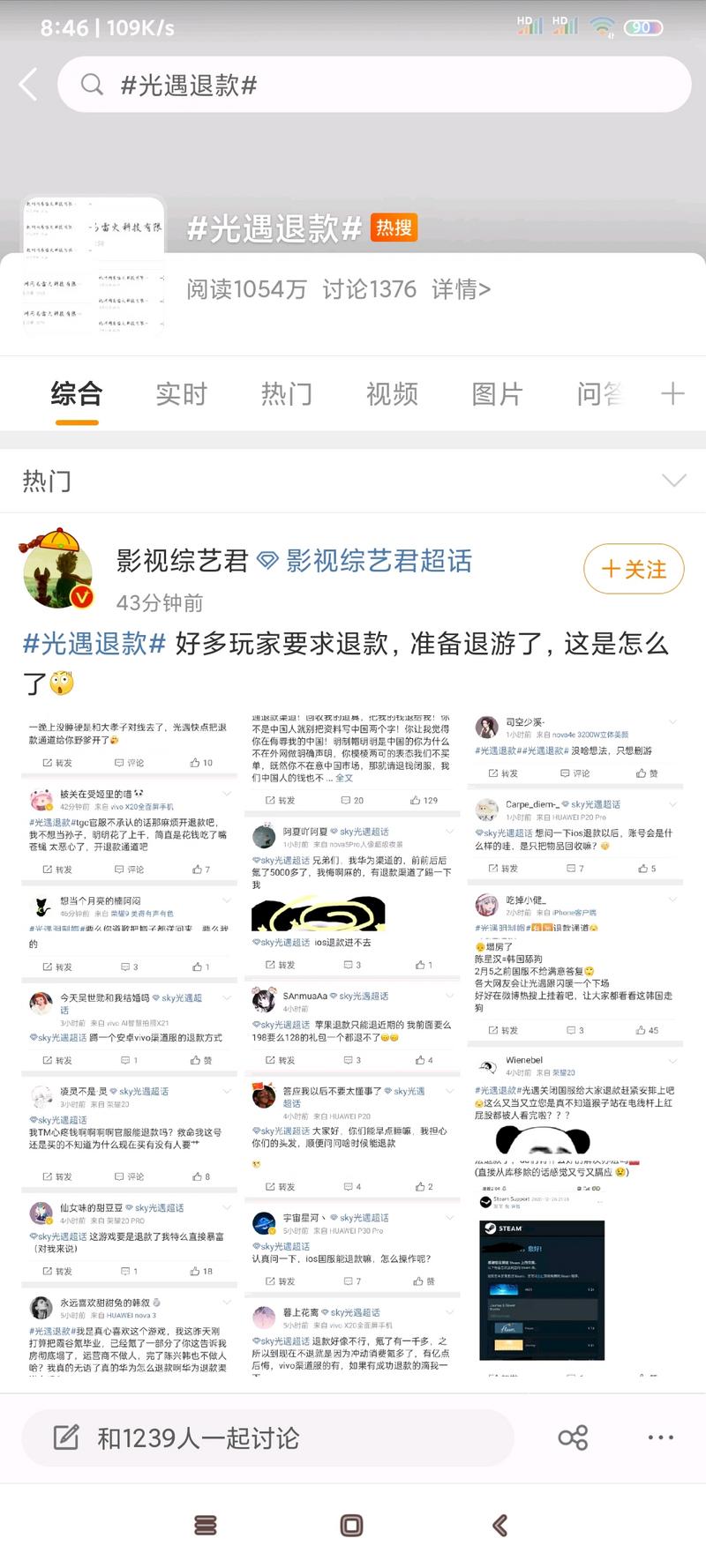Switch to the 实时 tab
The width and height of the screenshot is (706, 1568).
tap(181, 393)
